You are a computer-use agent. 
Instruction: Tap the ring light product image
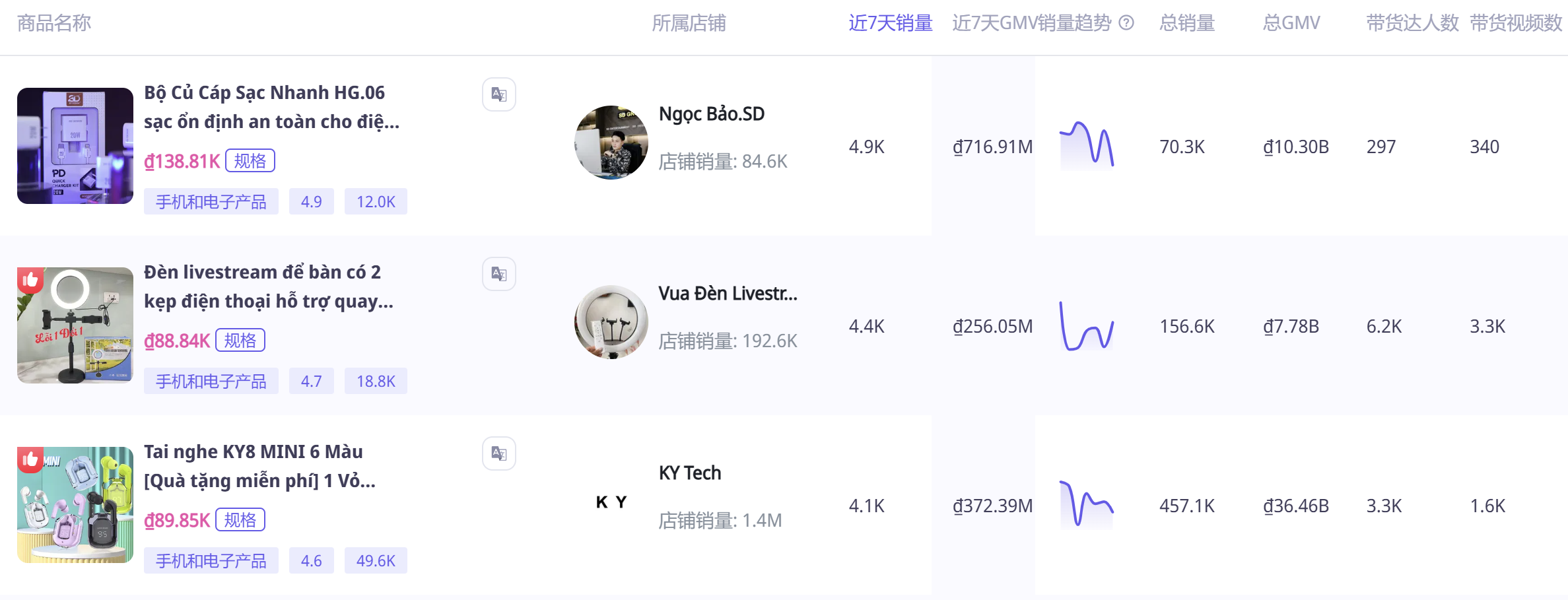click(75, 325)
